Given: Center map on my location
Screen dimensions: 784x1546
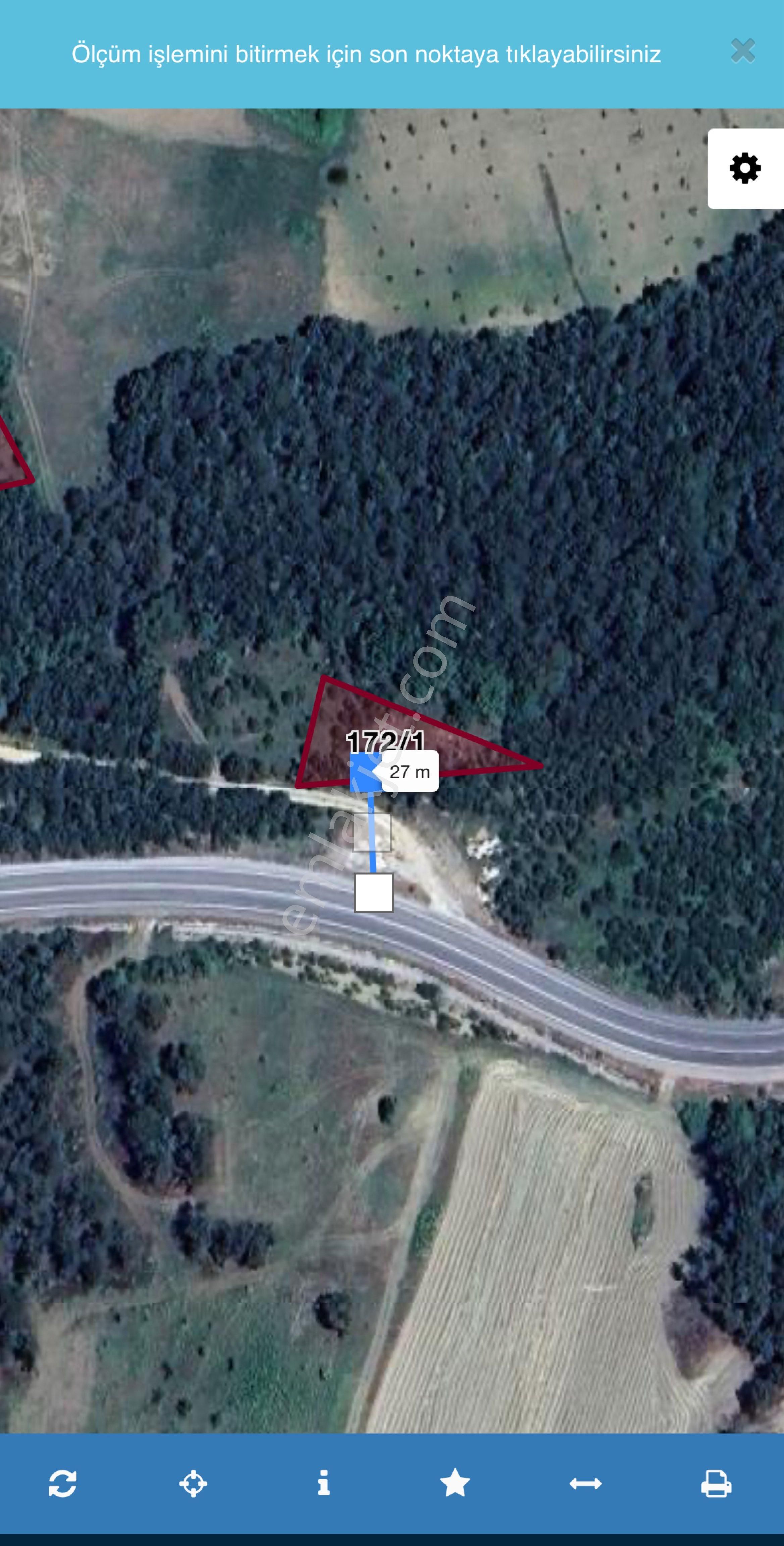Looking at the screenshot, I should coord(193,1483).
